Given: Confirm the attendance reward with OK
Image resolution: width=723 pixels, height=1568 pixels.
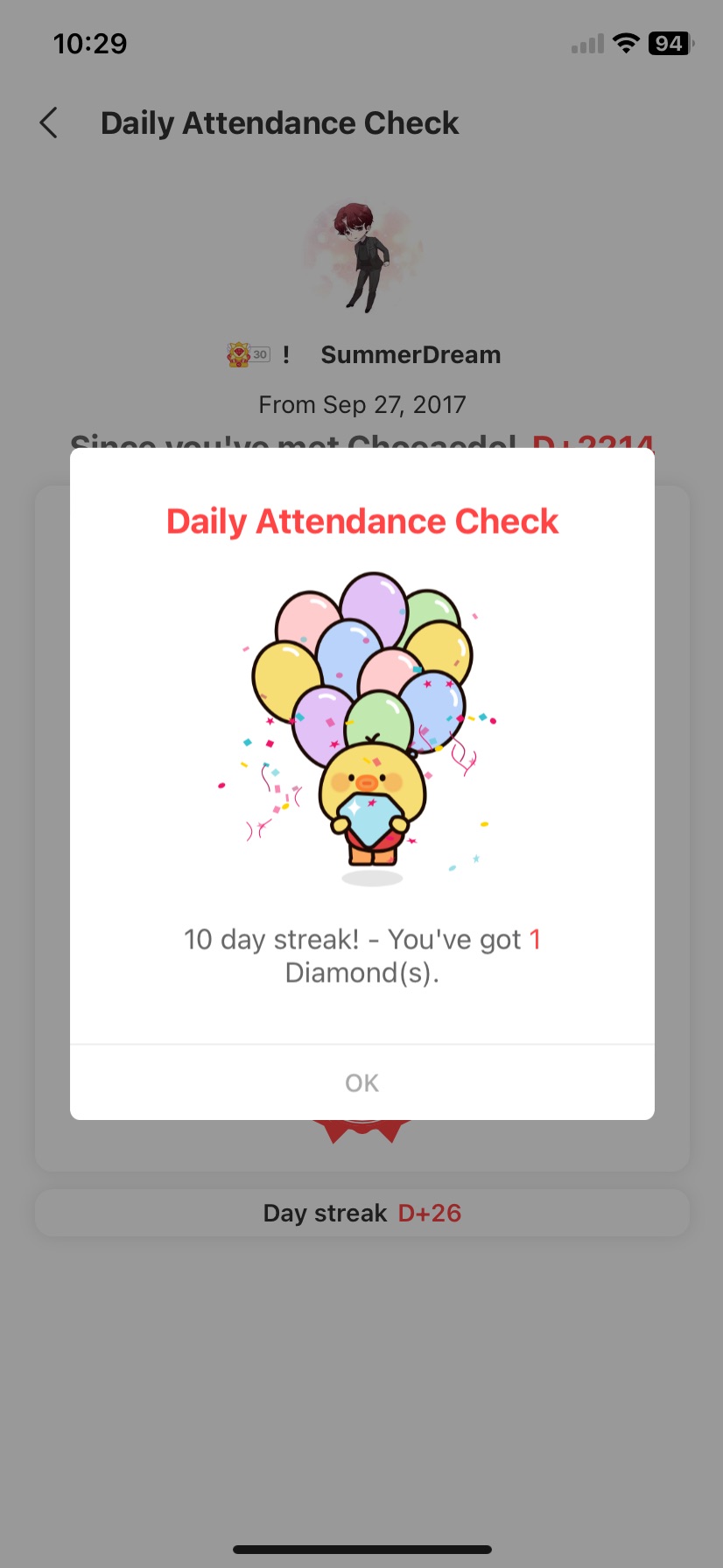Looking at the screenshot, I should click(x=361, y=1082).
